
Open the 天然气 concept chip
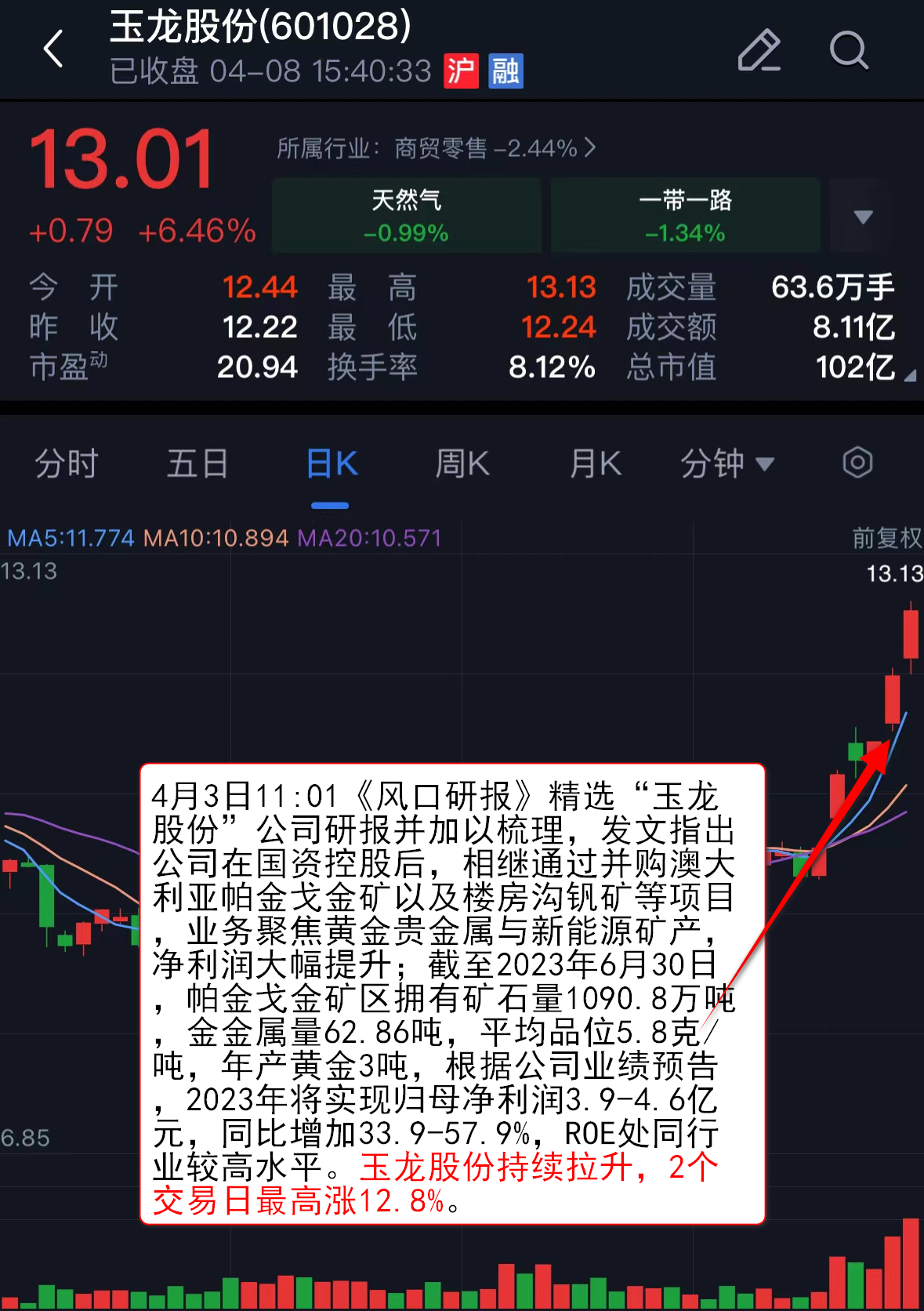[x=406, y=216]
